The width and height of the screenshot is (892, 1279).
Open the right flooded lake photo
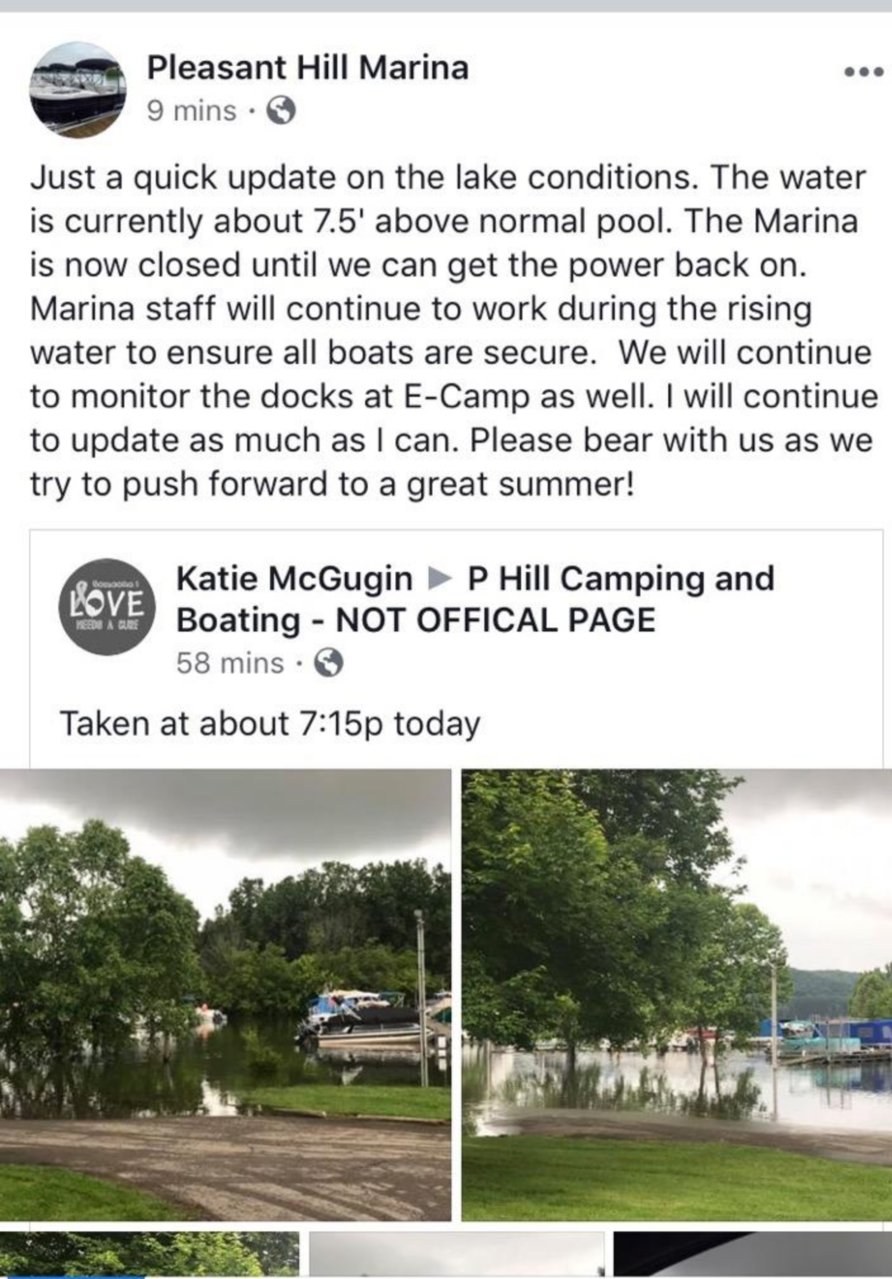pyautogui.click(x=676, y=995)
